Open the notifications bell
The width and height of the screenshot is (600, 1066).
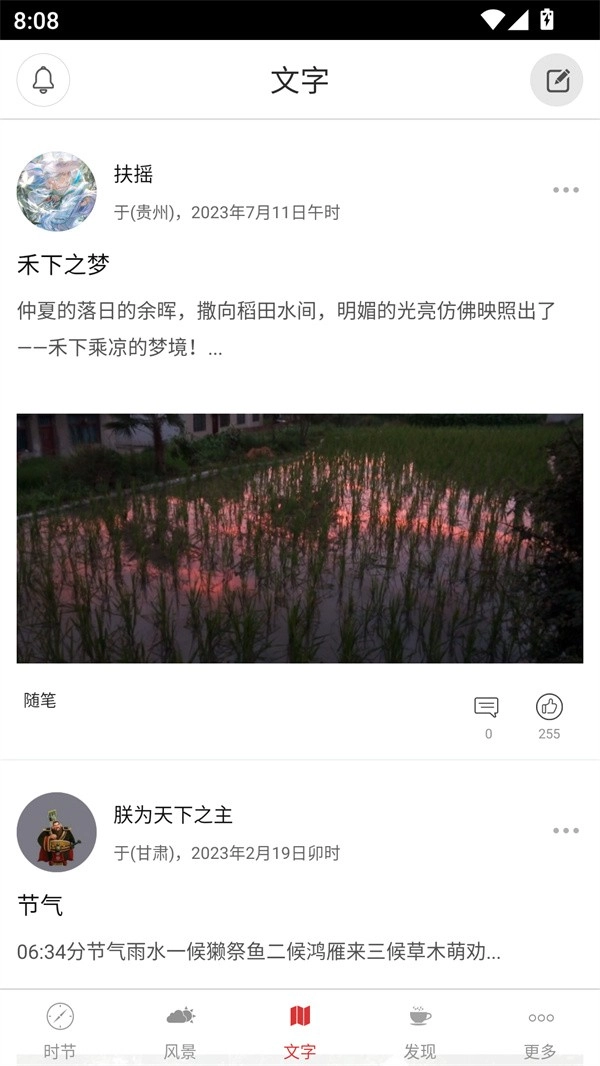point(43,80)
